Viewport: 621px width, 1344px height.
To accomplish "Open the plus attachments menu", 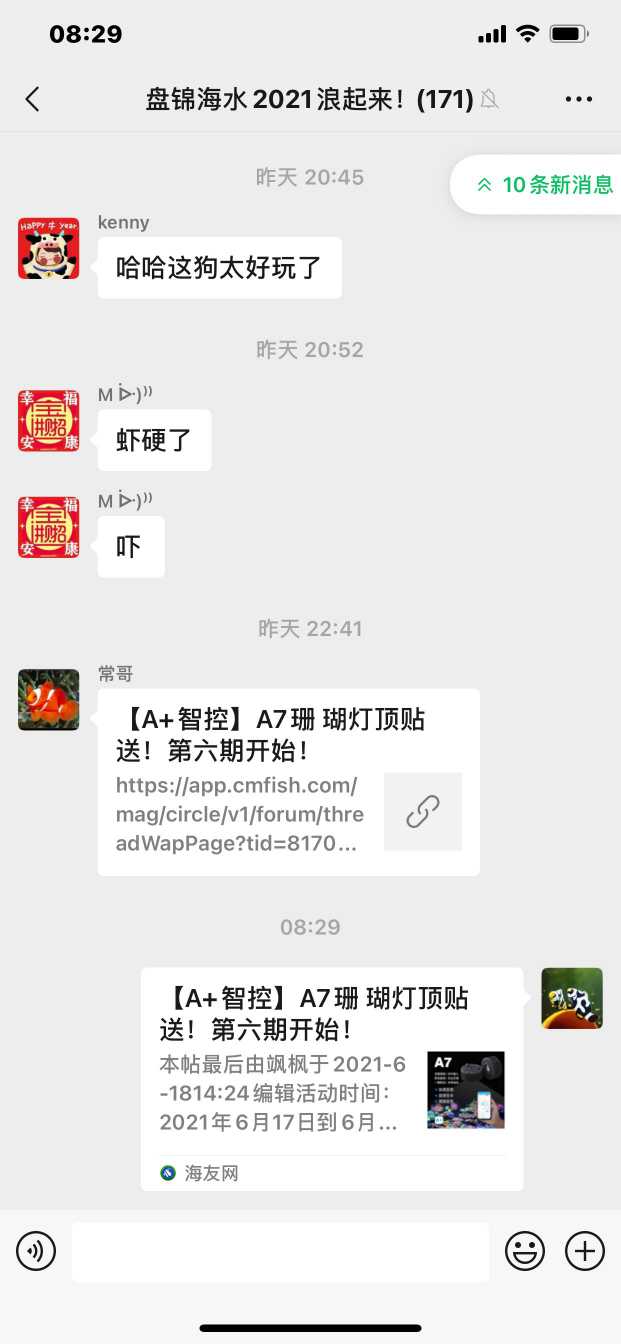I will point(585,1251).
